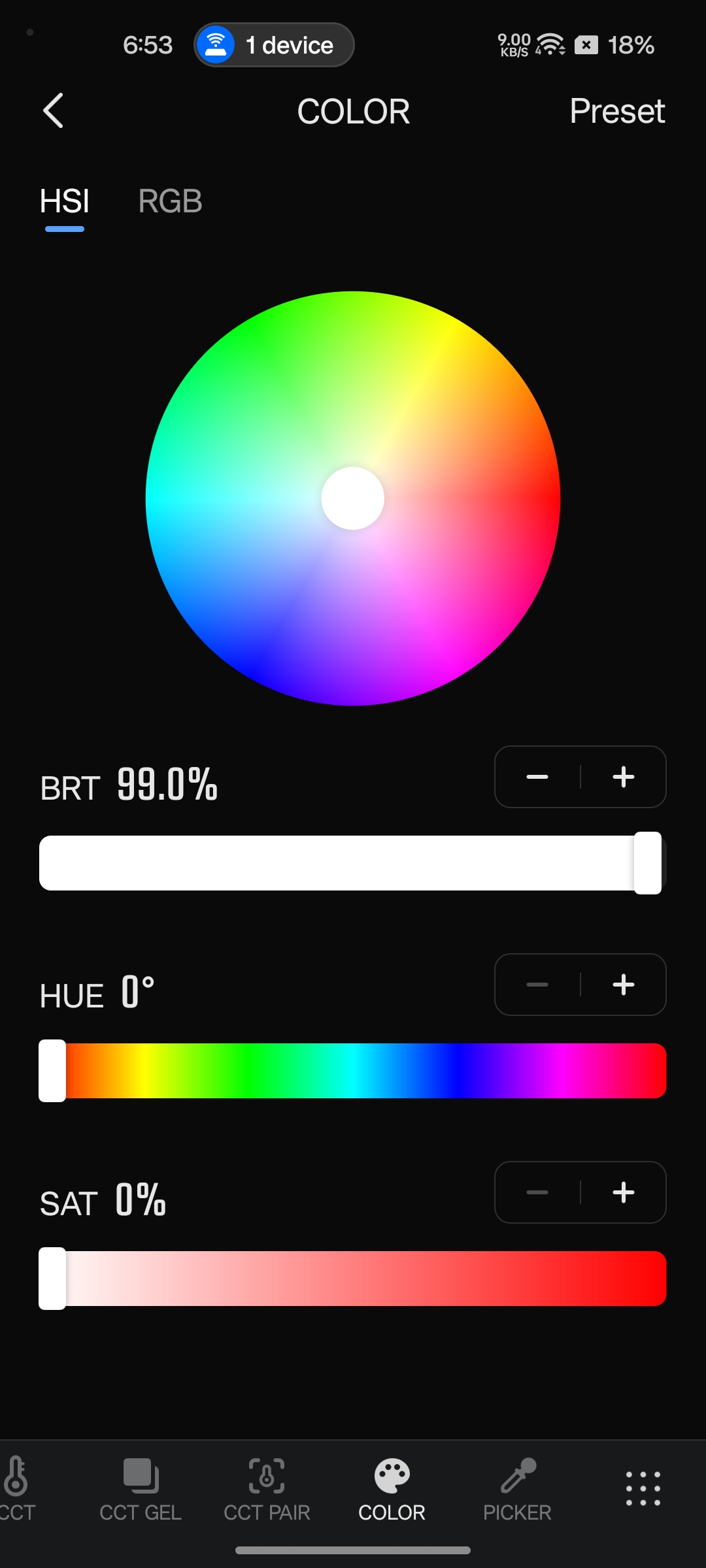Open the 1 device connection pill

click(x=274, y=45)
